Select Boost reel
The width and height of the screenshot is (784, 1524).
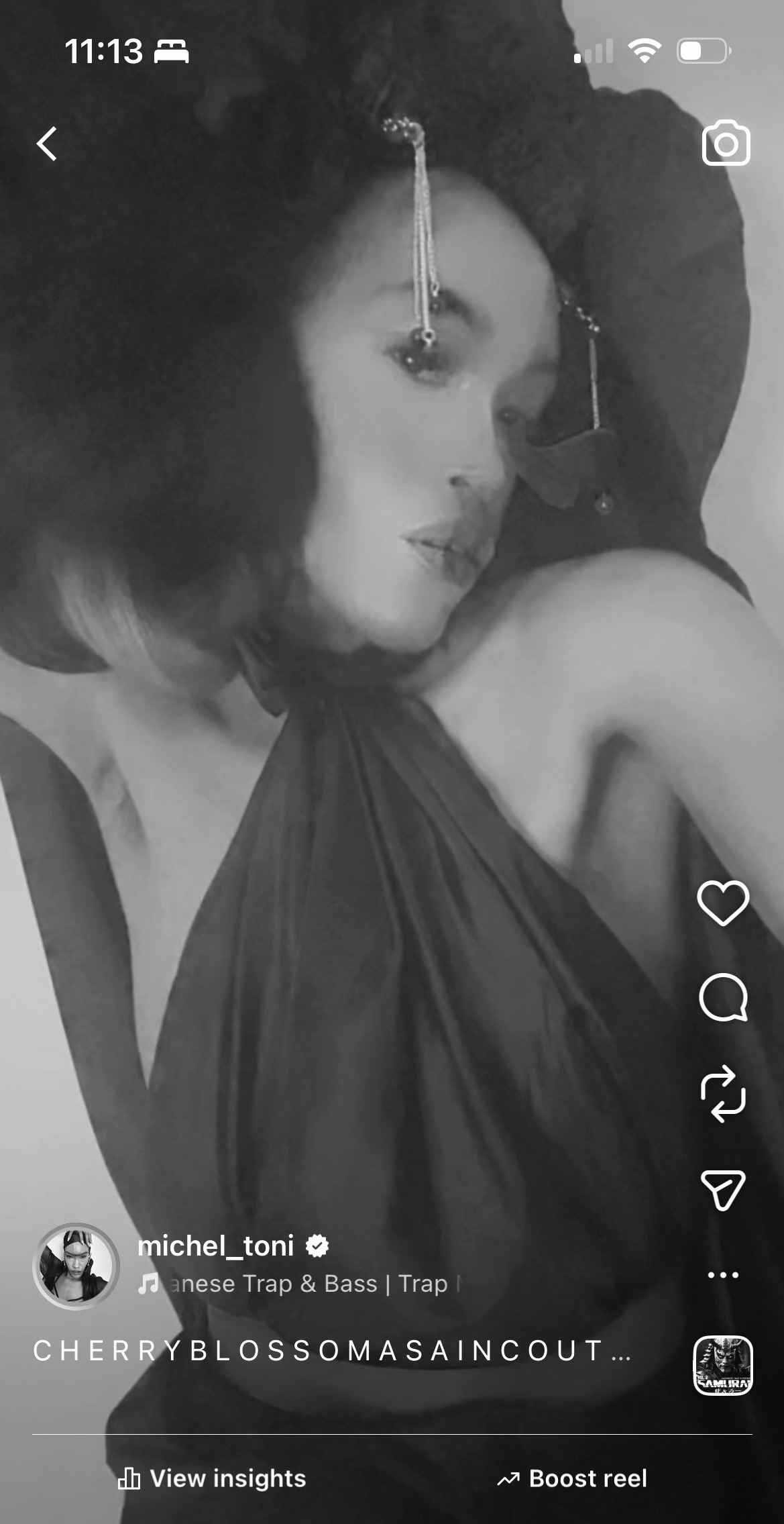[572, 1478]
